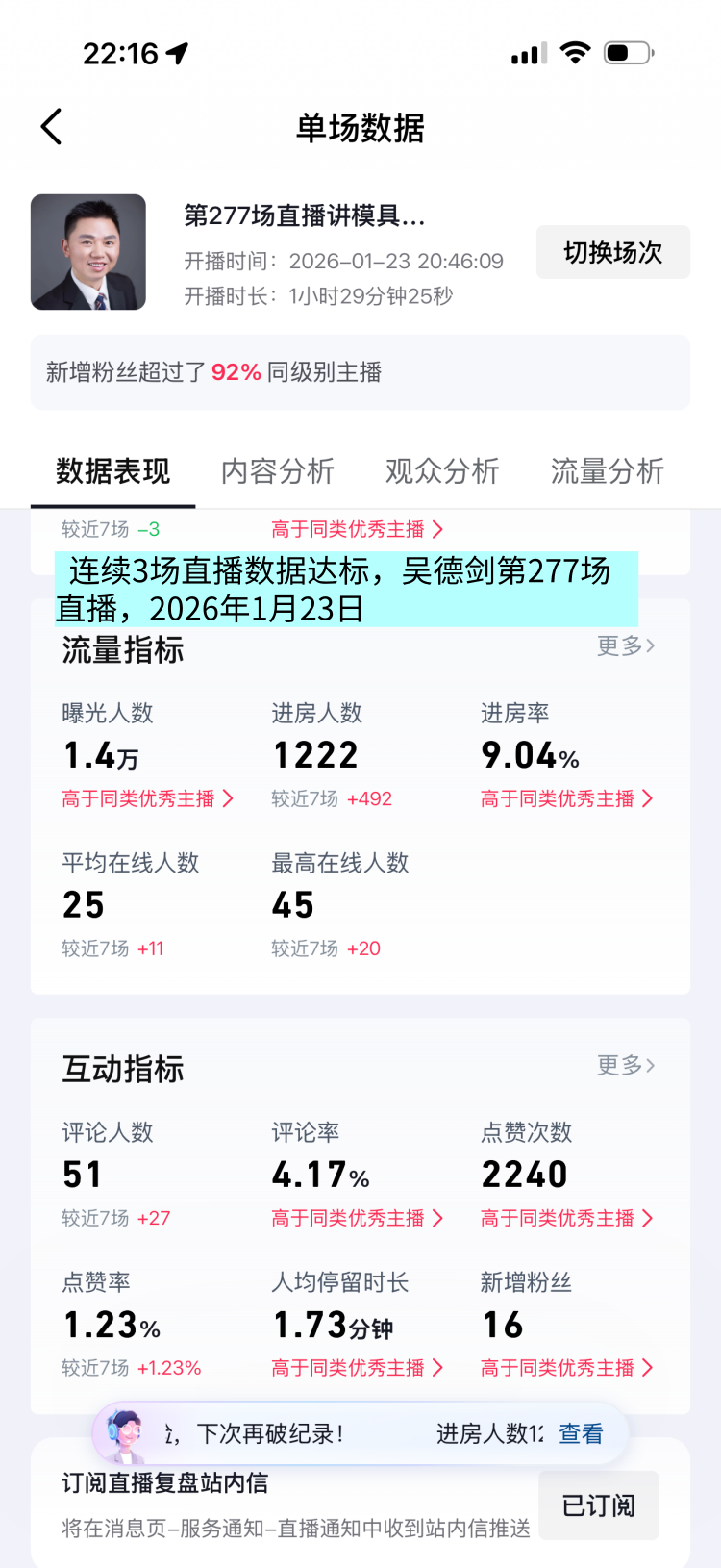721x1568 pixels.
Task: Go back using the top-left arrow
Action: click(52, 127)
